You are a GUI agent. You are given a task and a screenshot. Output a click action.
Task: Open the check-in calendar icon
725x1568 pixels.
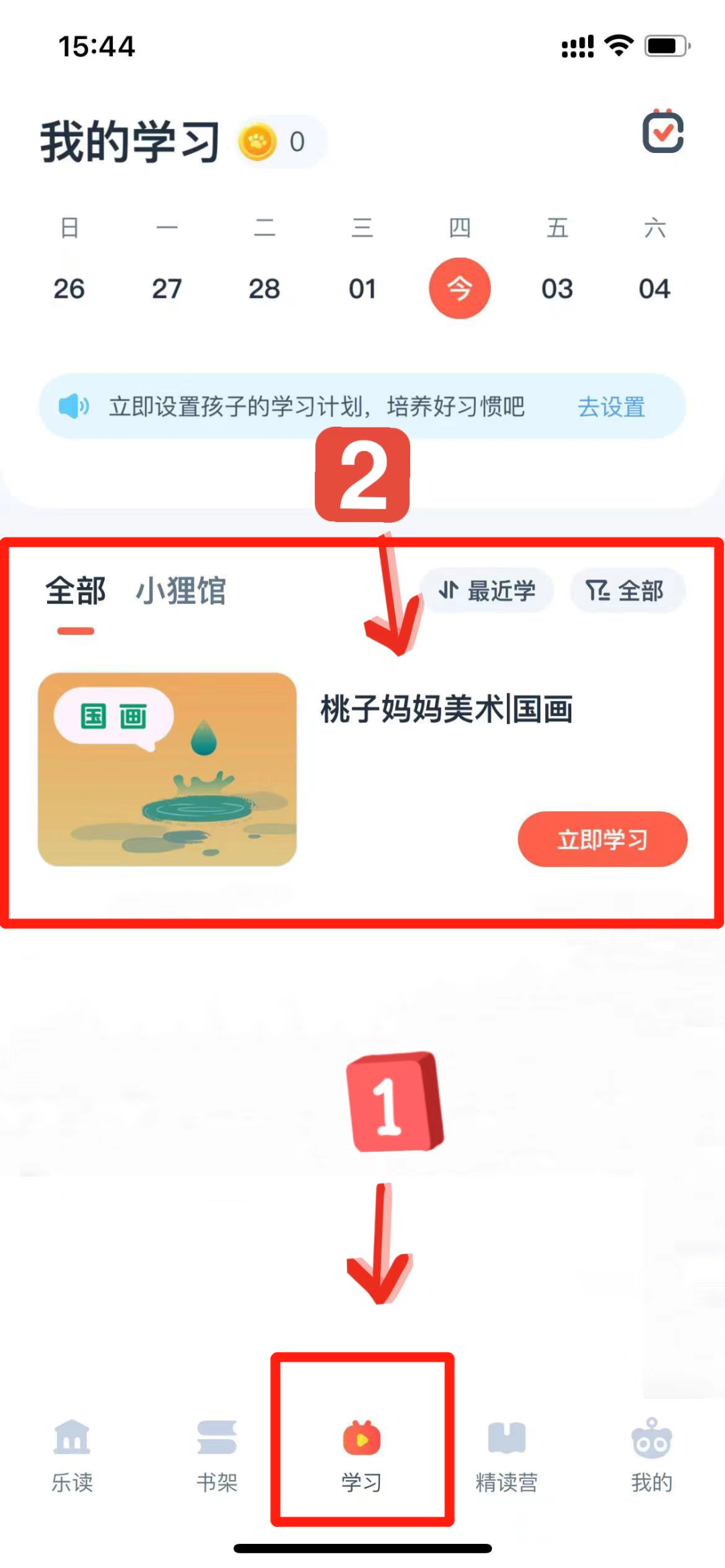pos(663,132)
